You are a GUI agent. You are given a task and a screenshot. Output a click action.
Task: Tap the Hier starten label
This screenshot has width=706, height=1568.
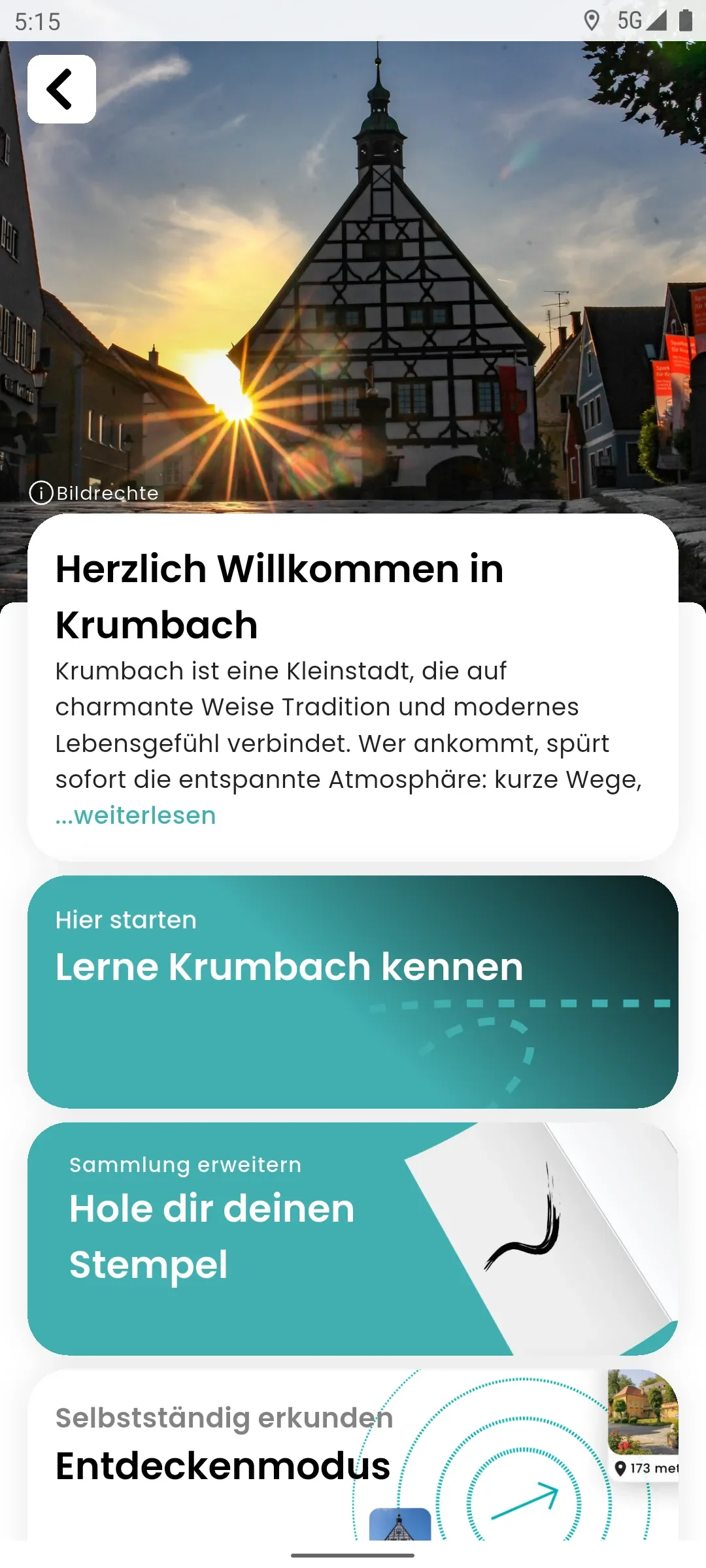pos(126,920)
